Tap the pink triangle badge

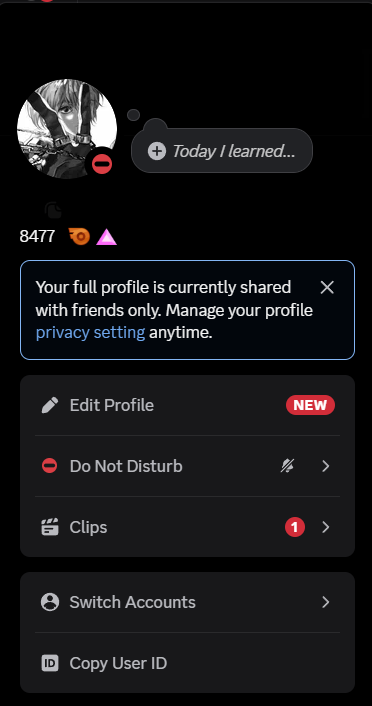coord(107,237)
